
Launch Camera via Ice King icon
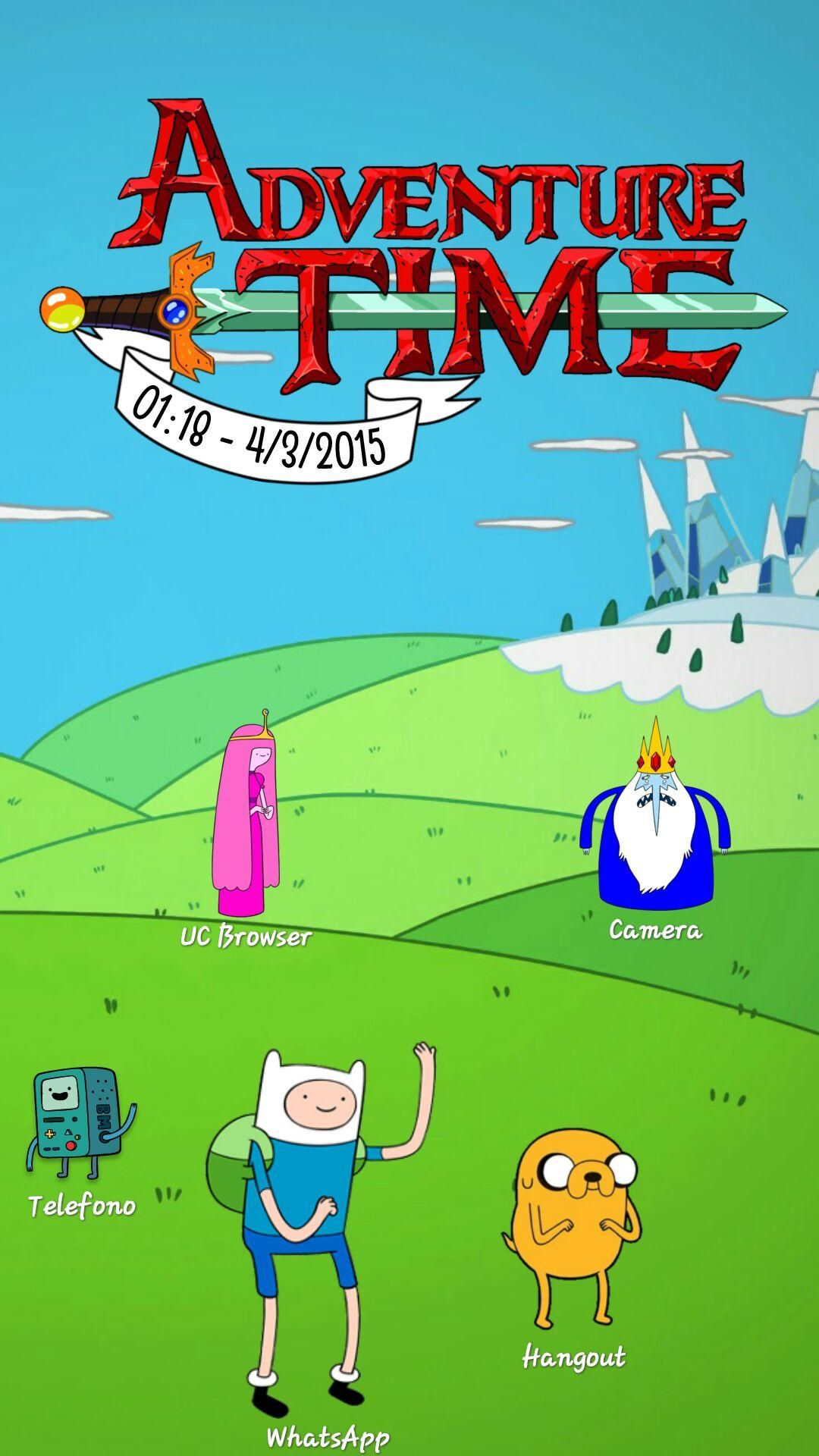[654, 823]
